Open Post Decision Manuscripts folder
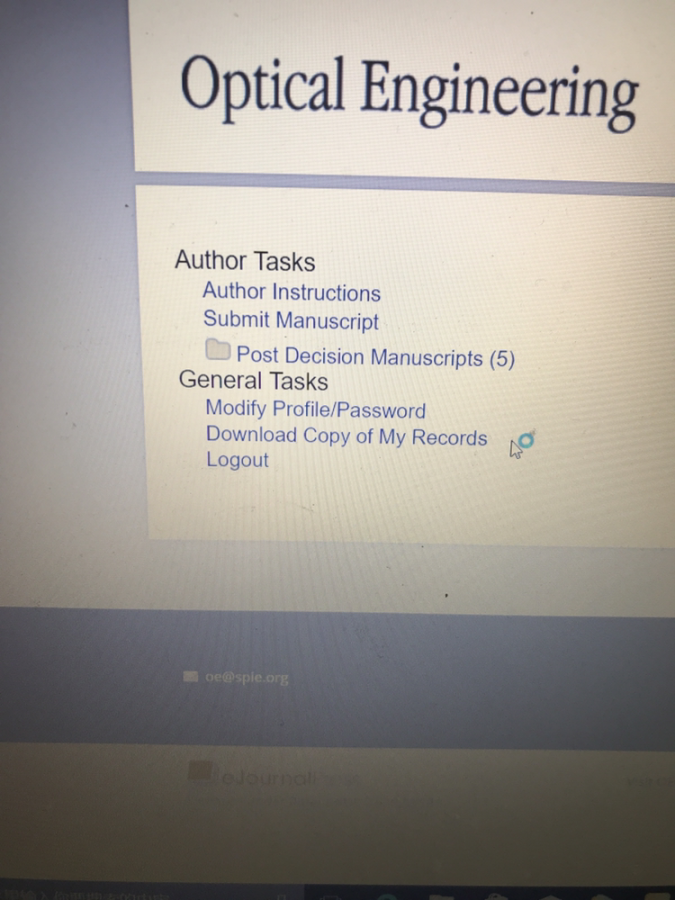675x900 pixels. click(374, 357)
